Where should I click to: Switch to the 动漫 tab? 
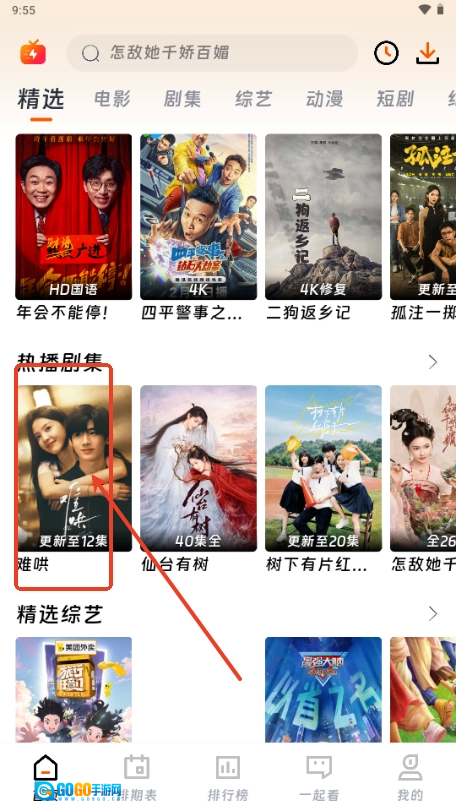tap(324, 98)
